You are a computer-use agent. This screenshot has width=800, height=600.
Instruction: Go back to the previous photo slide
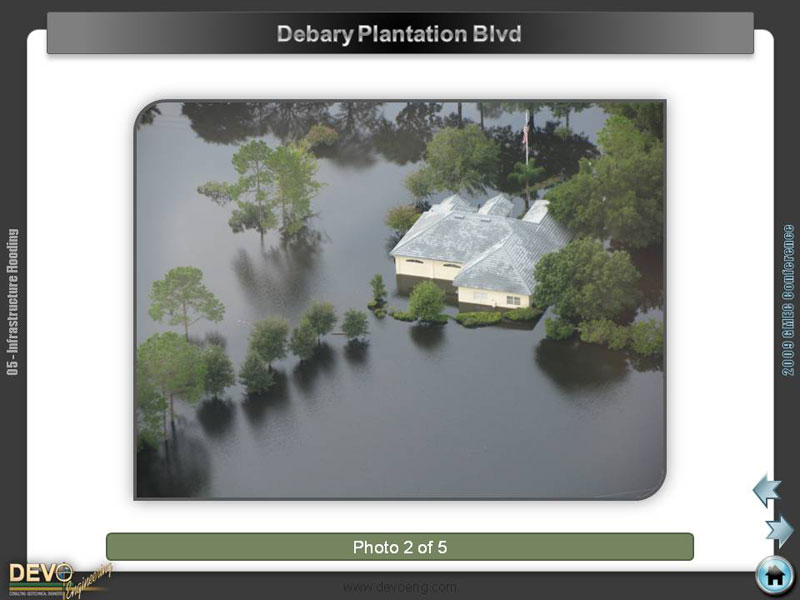pos(766,490)
